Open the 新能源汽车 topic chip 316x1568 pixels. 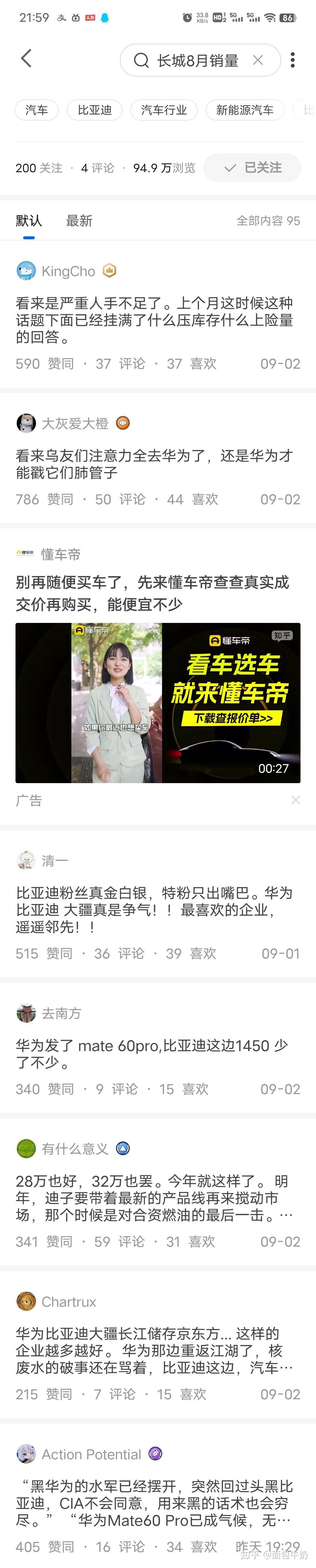point(245,110)
